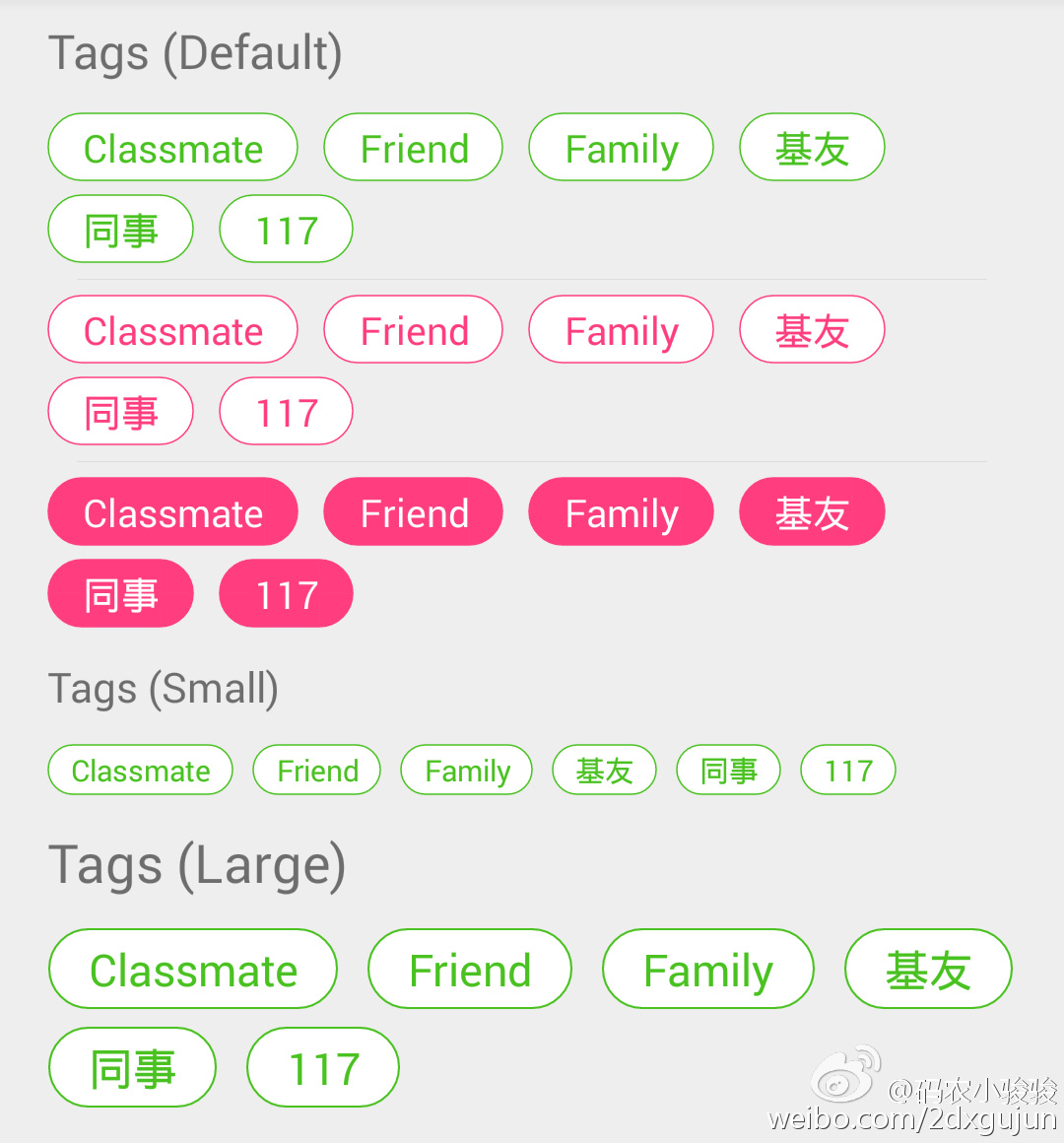This screenshot has width=1064, height=1143.
Task: Select the large Friend tag in Tags (Large)
Action: click(x=470, y=970)
